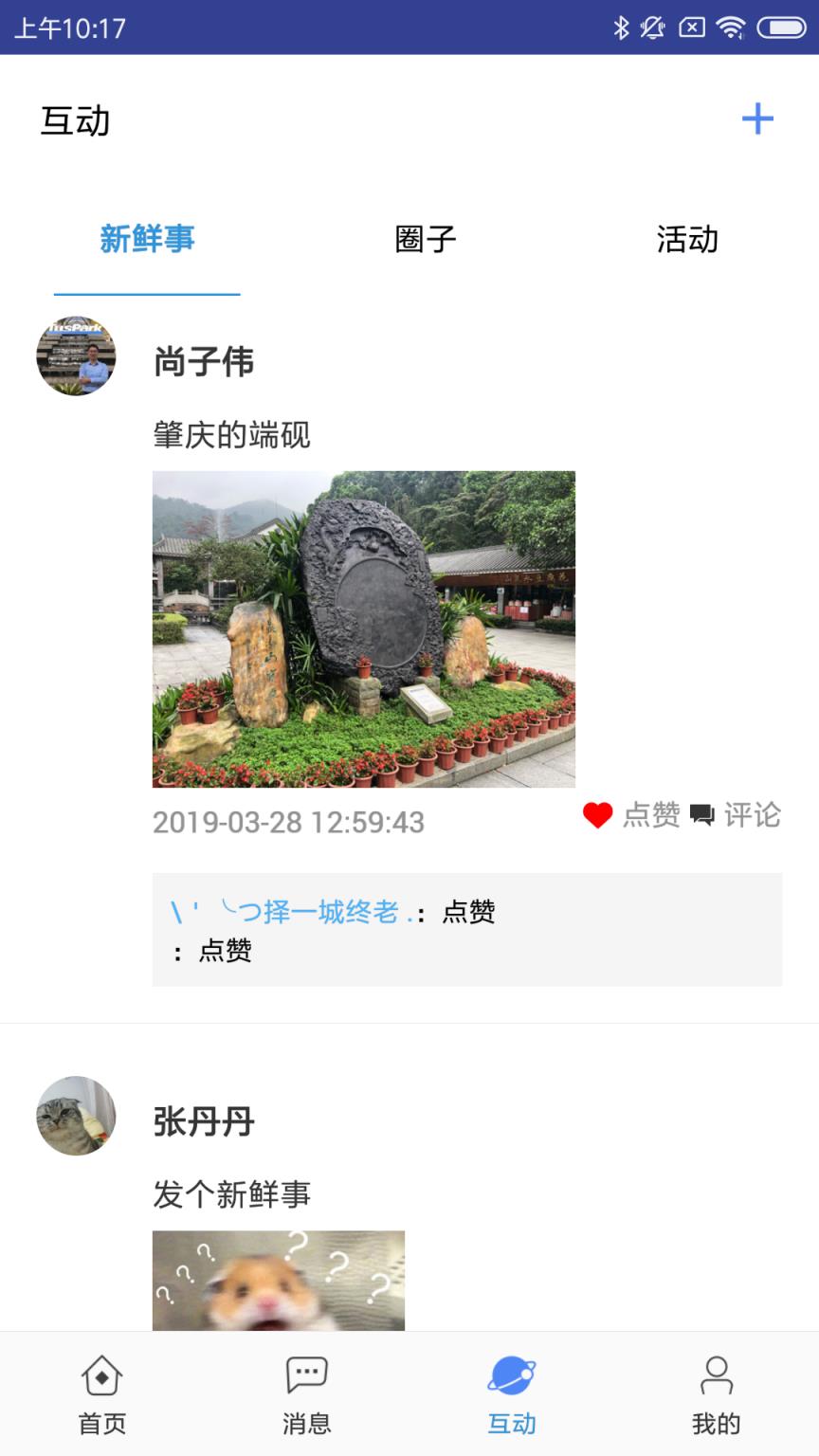
Task: Tap the red heart like icon
Action: pos(598,815)
